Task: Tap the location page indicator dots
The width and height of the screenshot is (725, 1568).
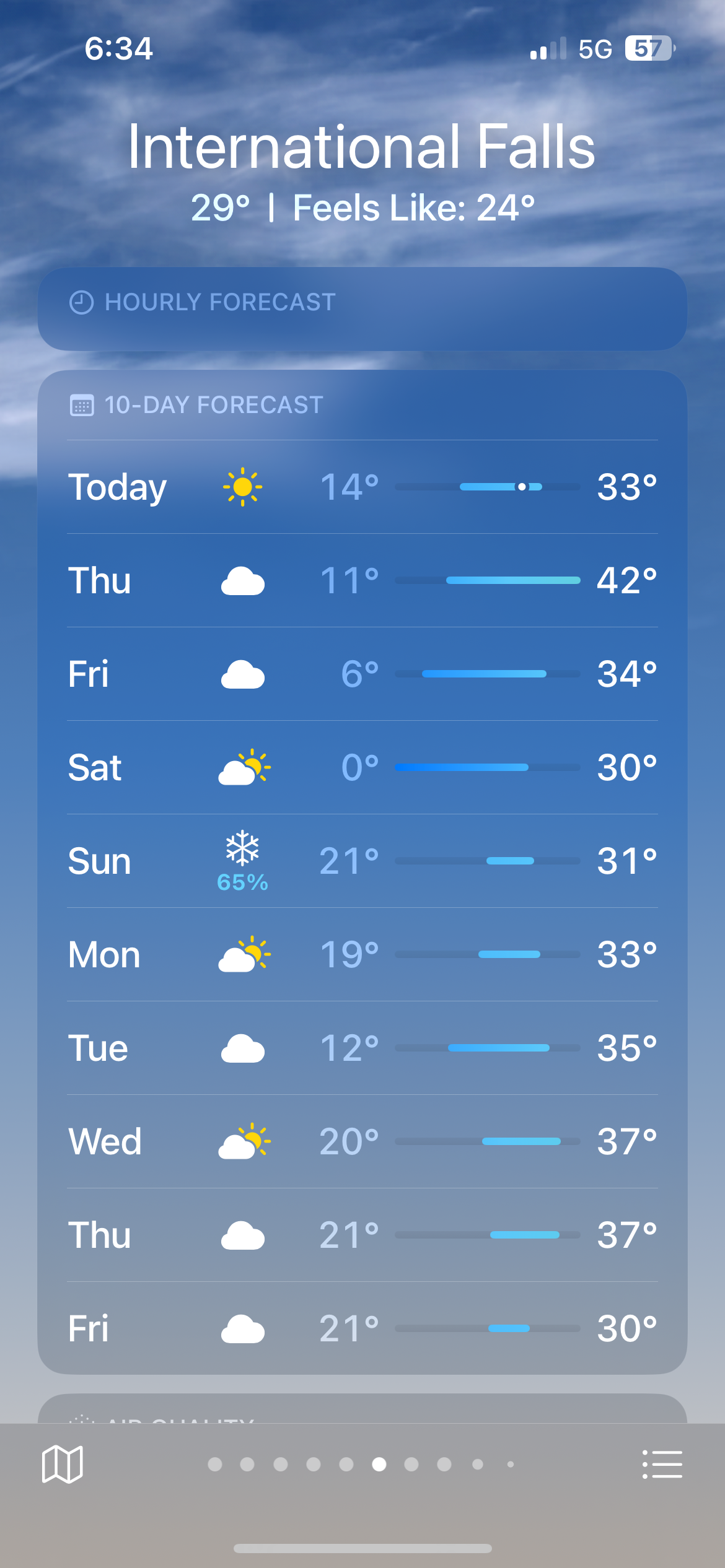Action: [x=361, y=1464]
